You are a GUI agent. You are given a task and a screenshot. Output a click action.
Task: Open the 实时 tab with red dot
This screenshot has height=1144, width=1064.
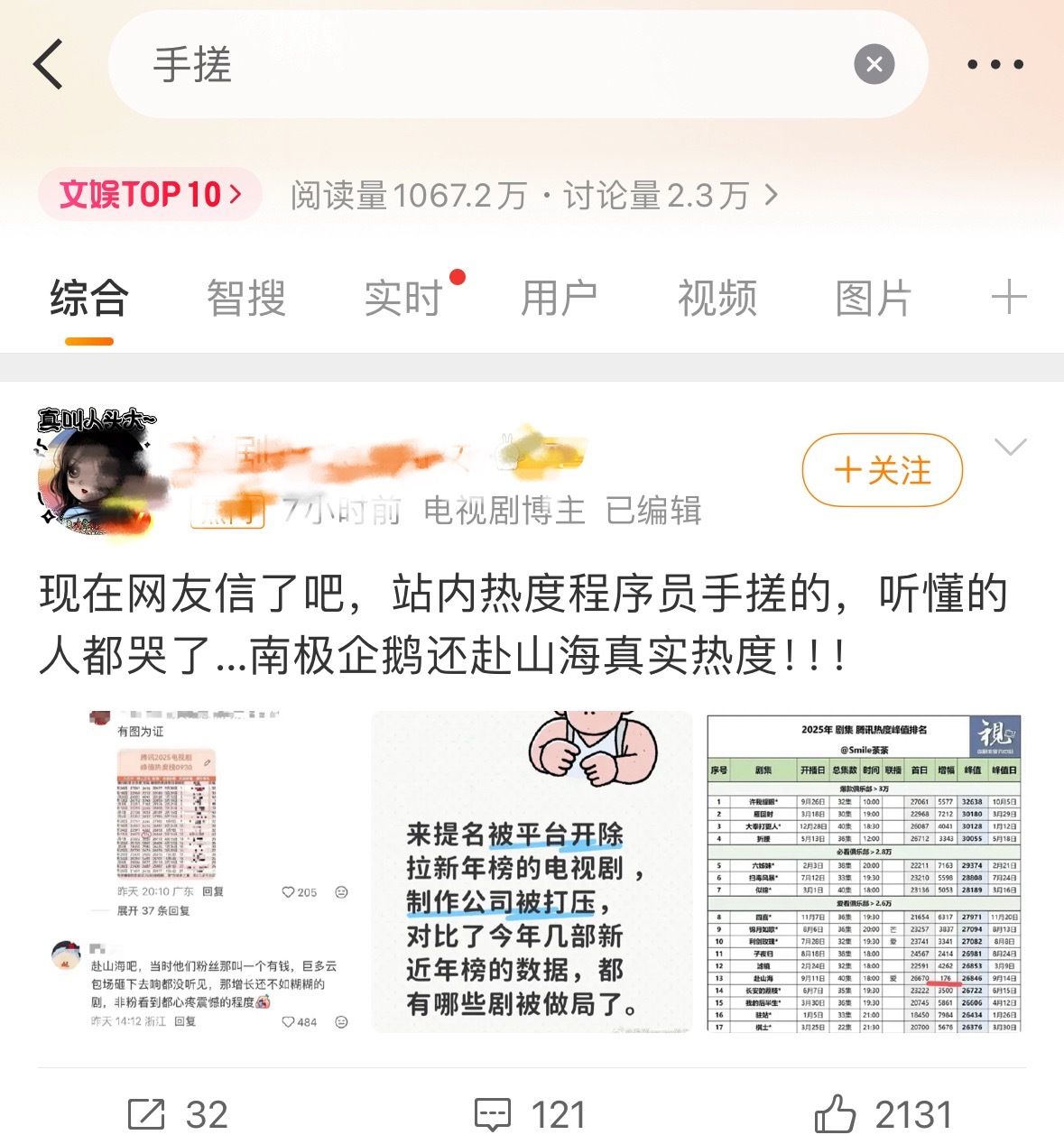(401, 298)
